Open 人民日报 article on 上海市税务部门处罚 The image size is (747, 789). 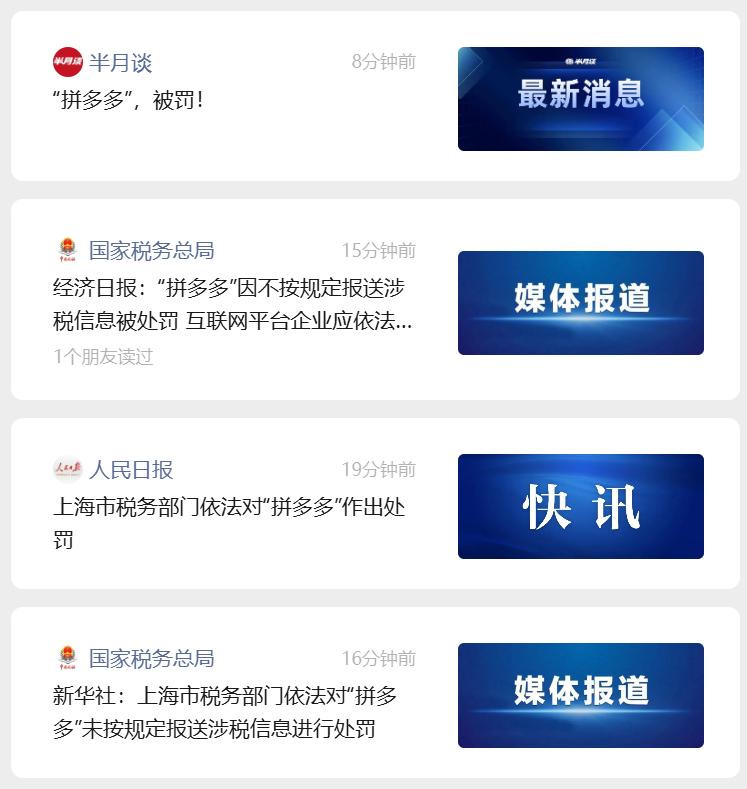pyautogui.click(x=229, y=523)
